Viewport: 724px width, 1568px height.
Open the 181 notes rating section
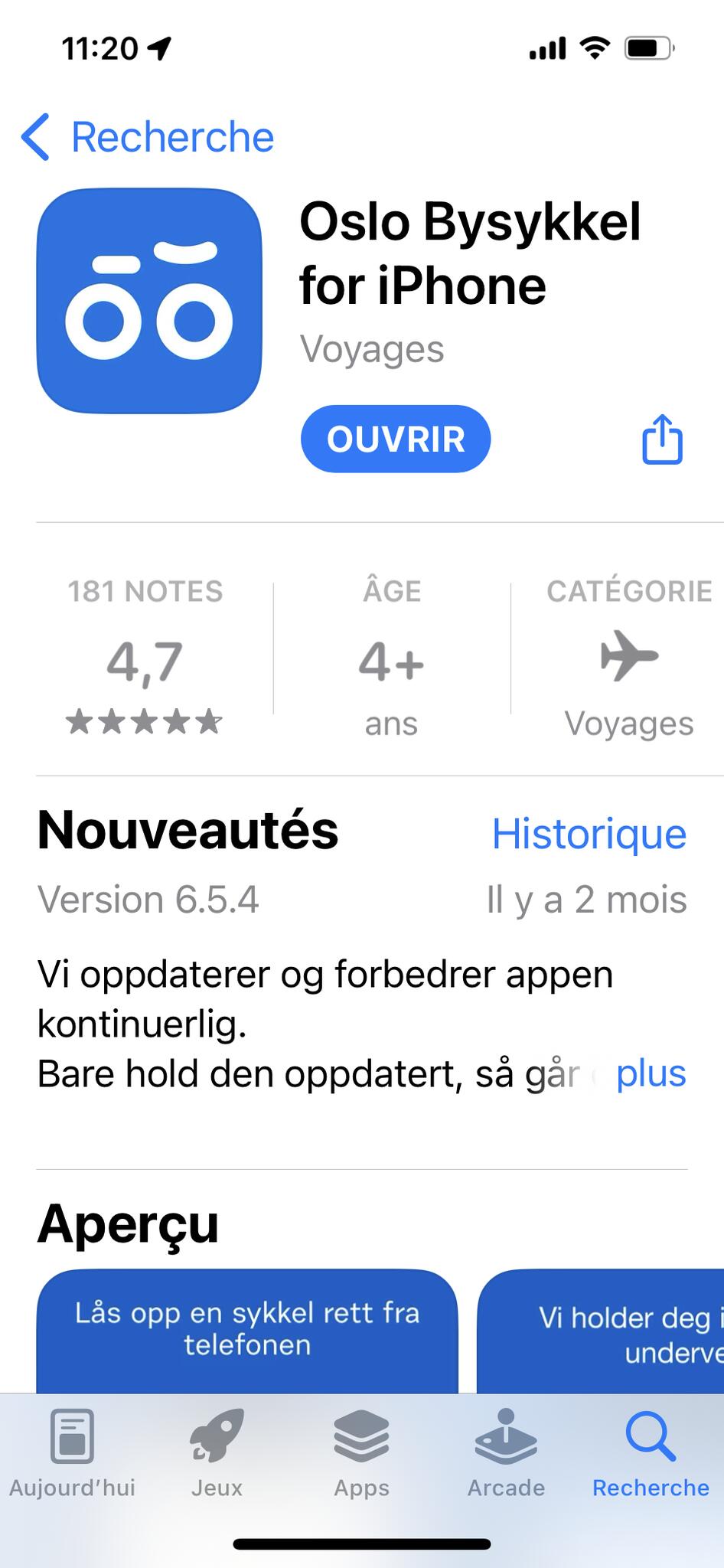pyautogui.click(x=145, y=658)
